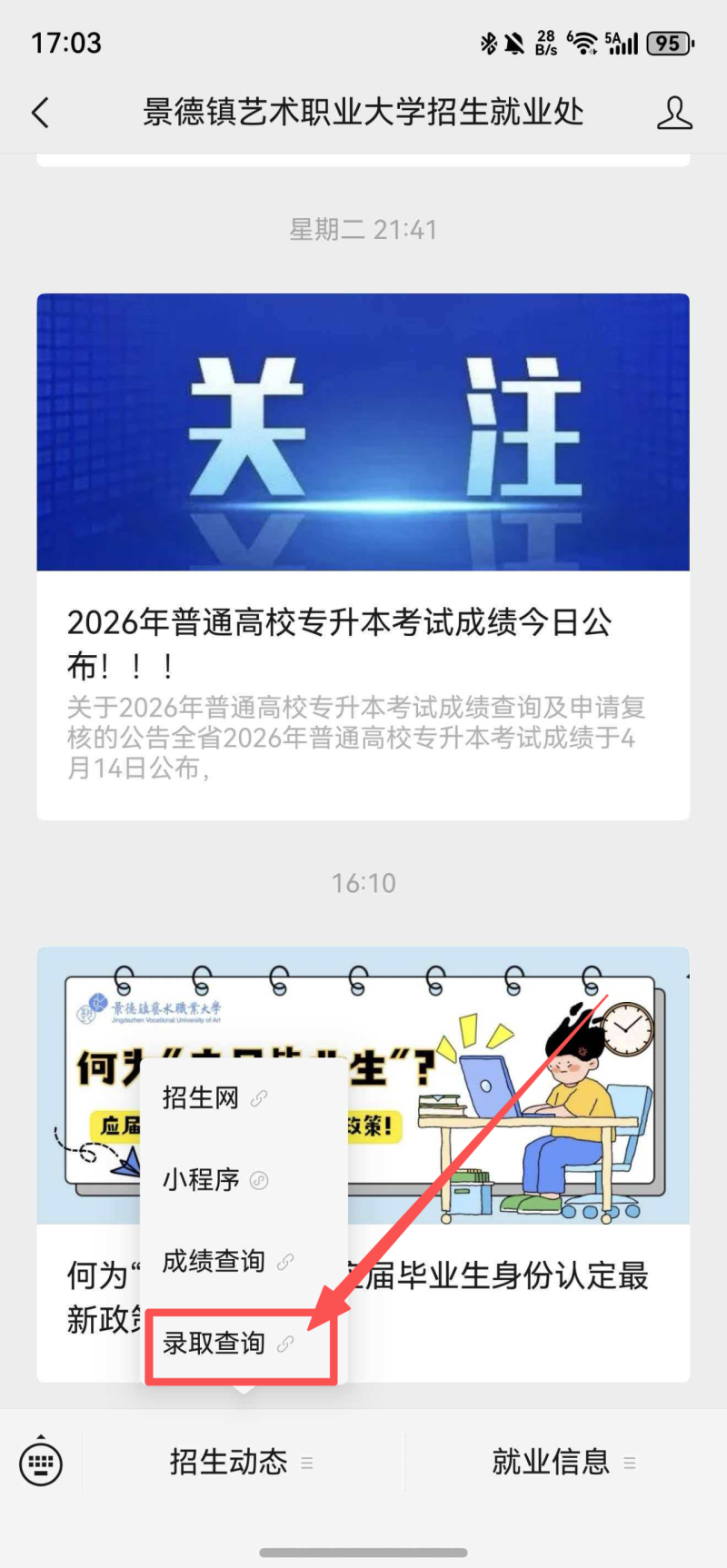Viewport: 727px width, 1568px height.
Task: Go back using the top-left arrow
Action: coord(40,113)
